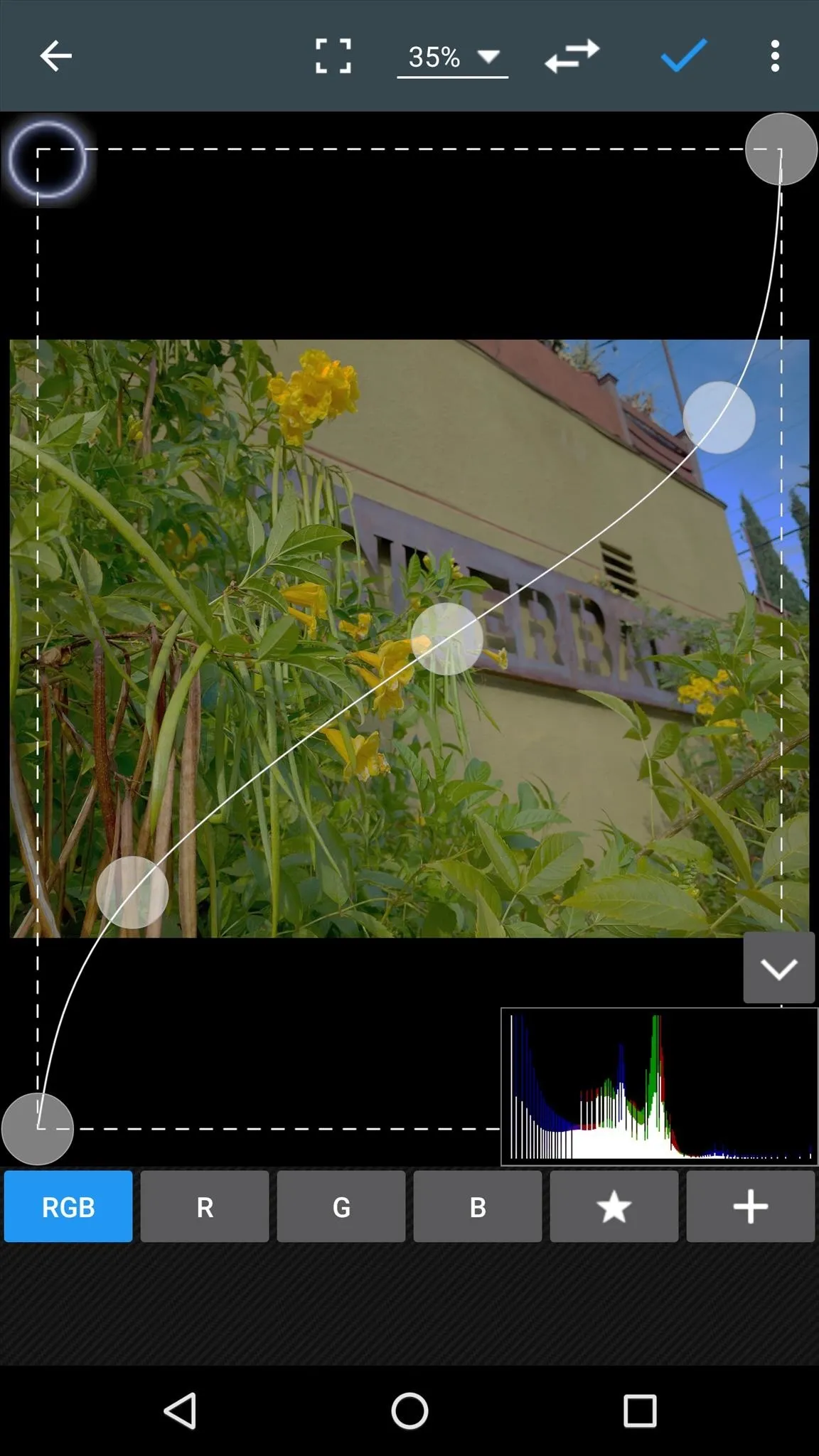Switch to the B channel
Screen dimensions: 819x1456
(478, 1206)
